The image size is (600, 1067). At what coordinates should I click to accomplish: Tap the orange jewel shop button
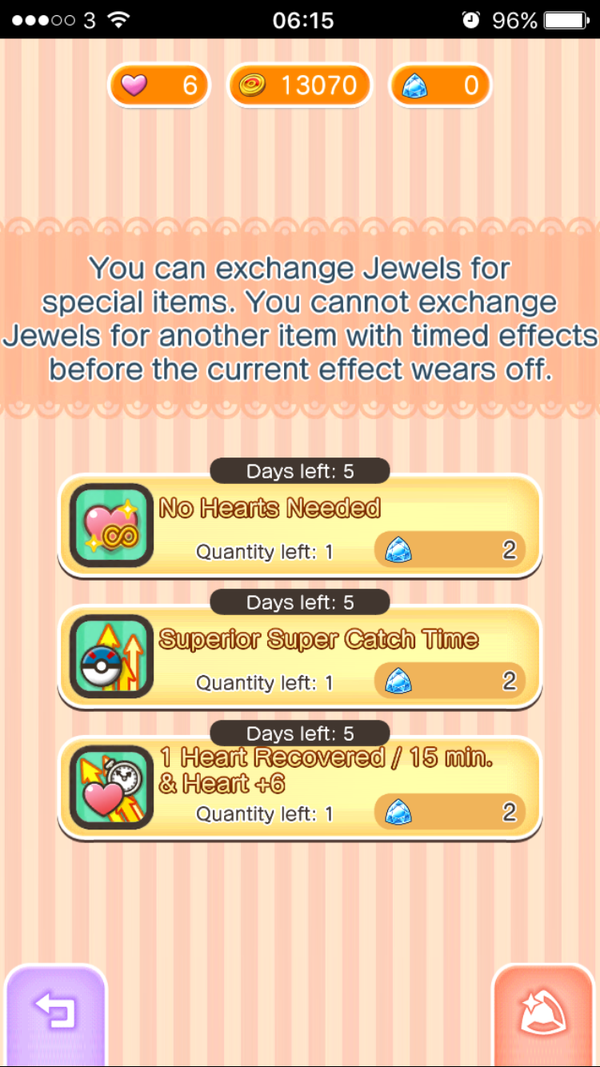pyautogui.click(x=544, y=1015)
